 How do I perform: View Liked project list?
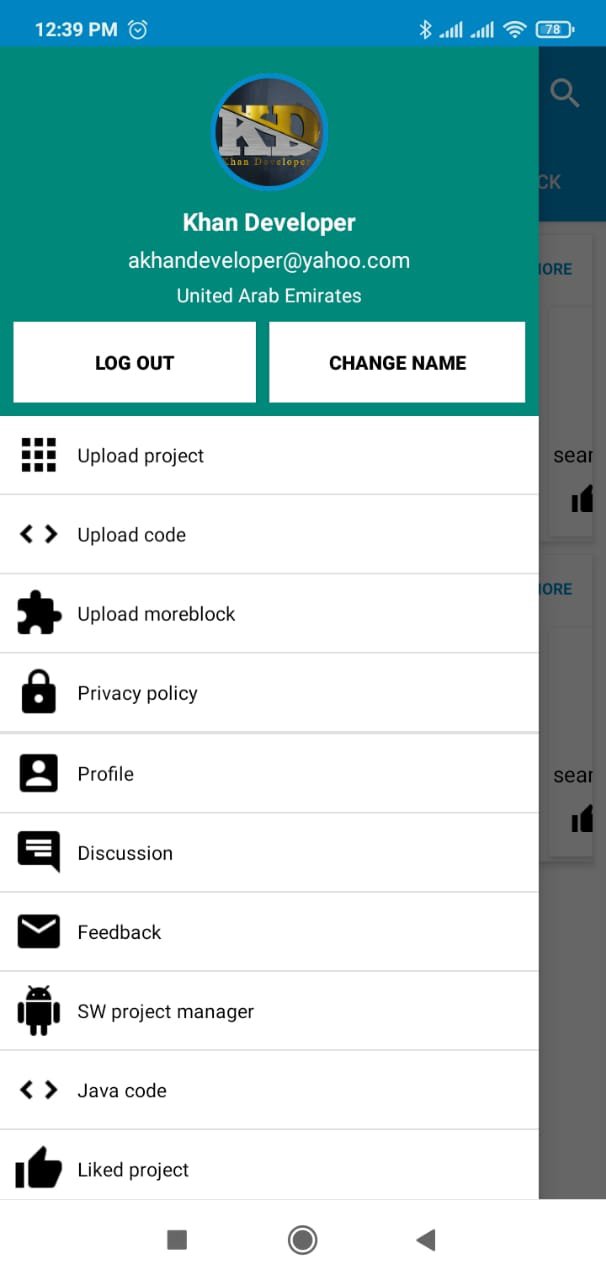pyautogui.click(x=269, y=1166)
